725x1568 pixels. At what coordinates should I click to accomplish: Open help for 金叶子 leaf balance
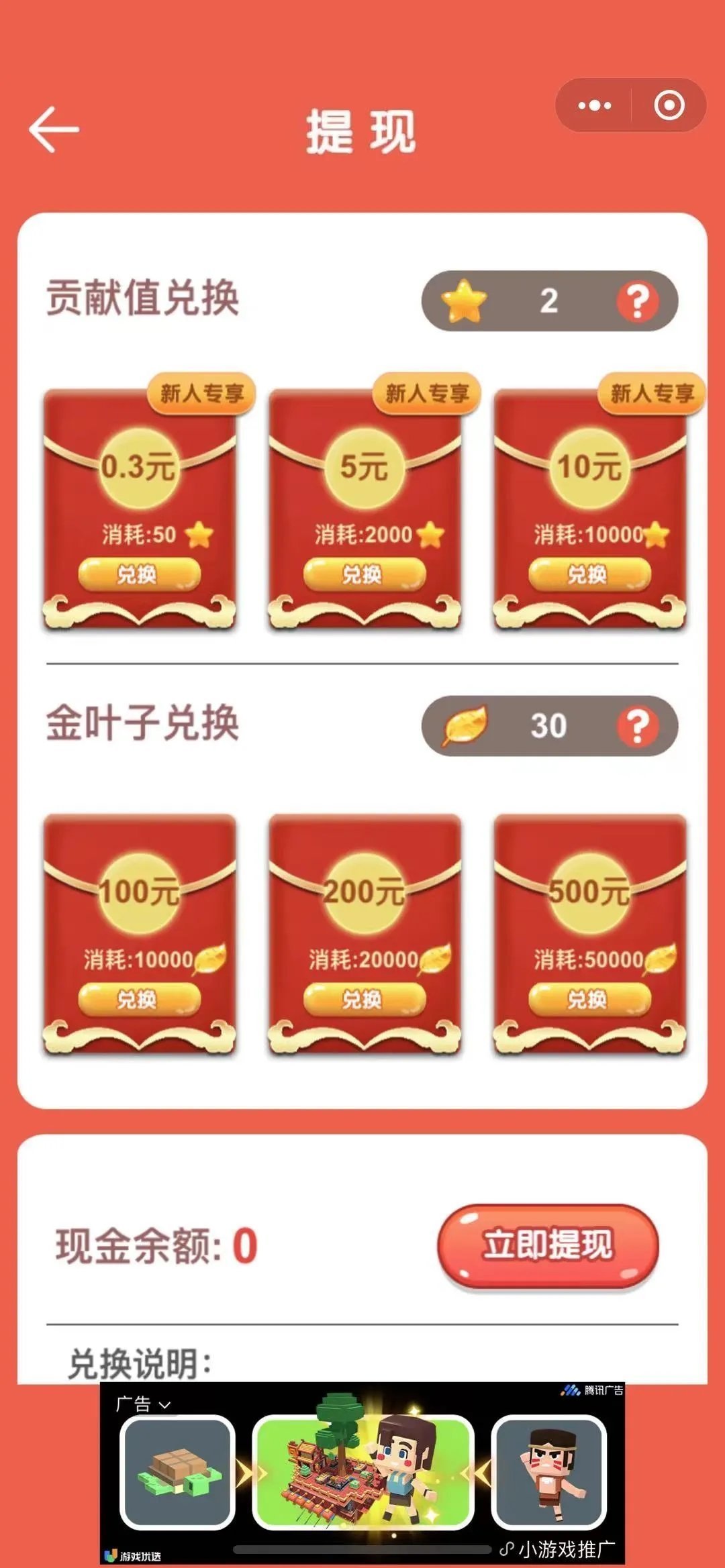click(x=636, y=726)
